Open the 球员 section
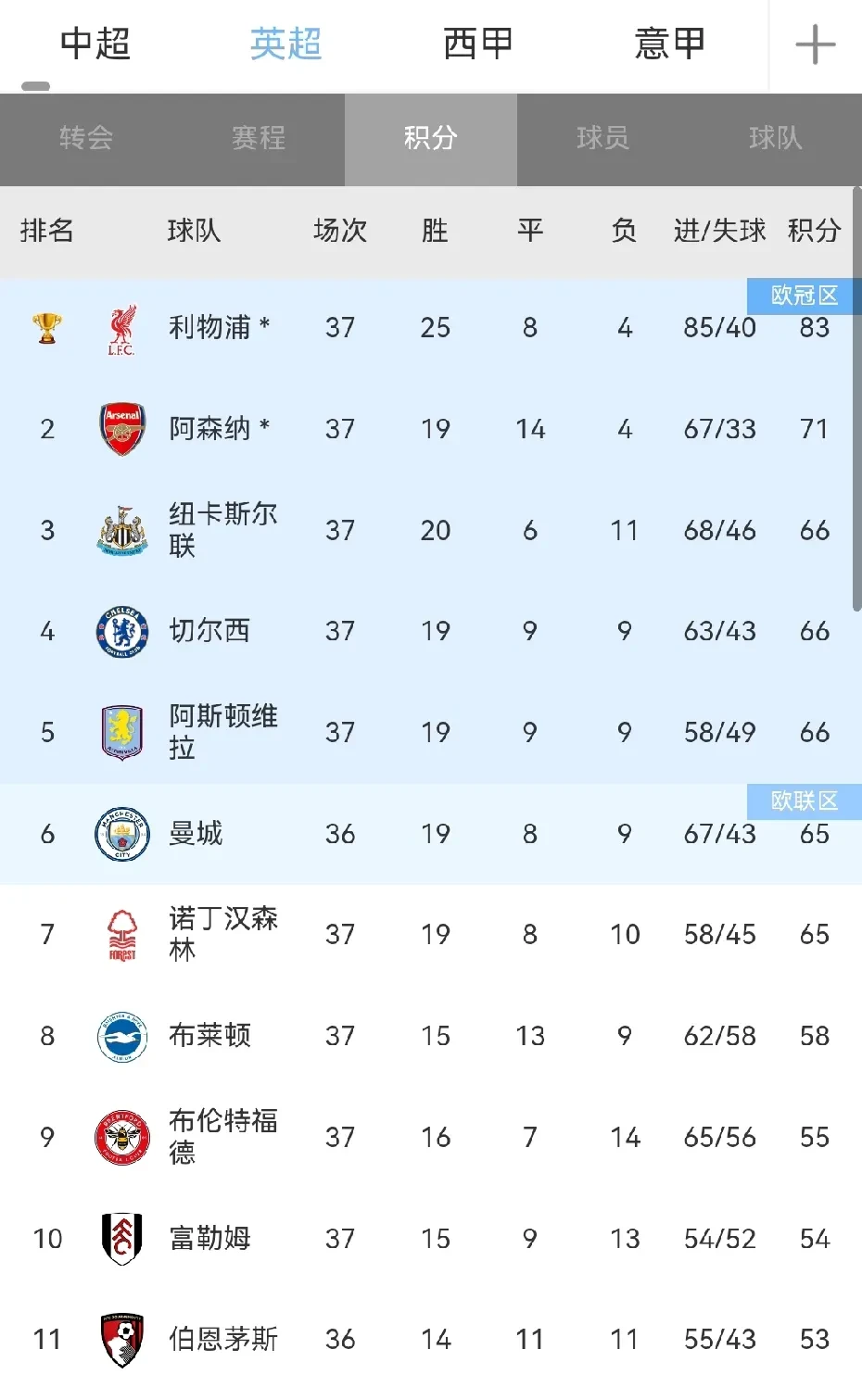Image resolution: width=862 pixels, height=1400 pixels. tap(602, 140)
